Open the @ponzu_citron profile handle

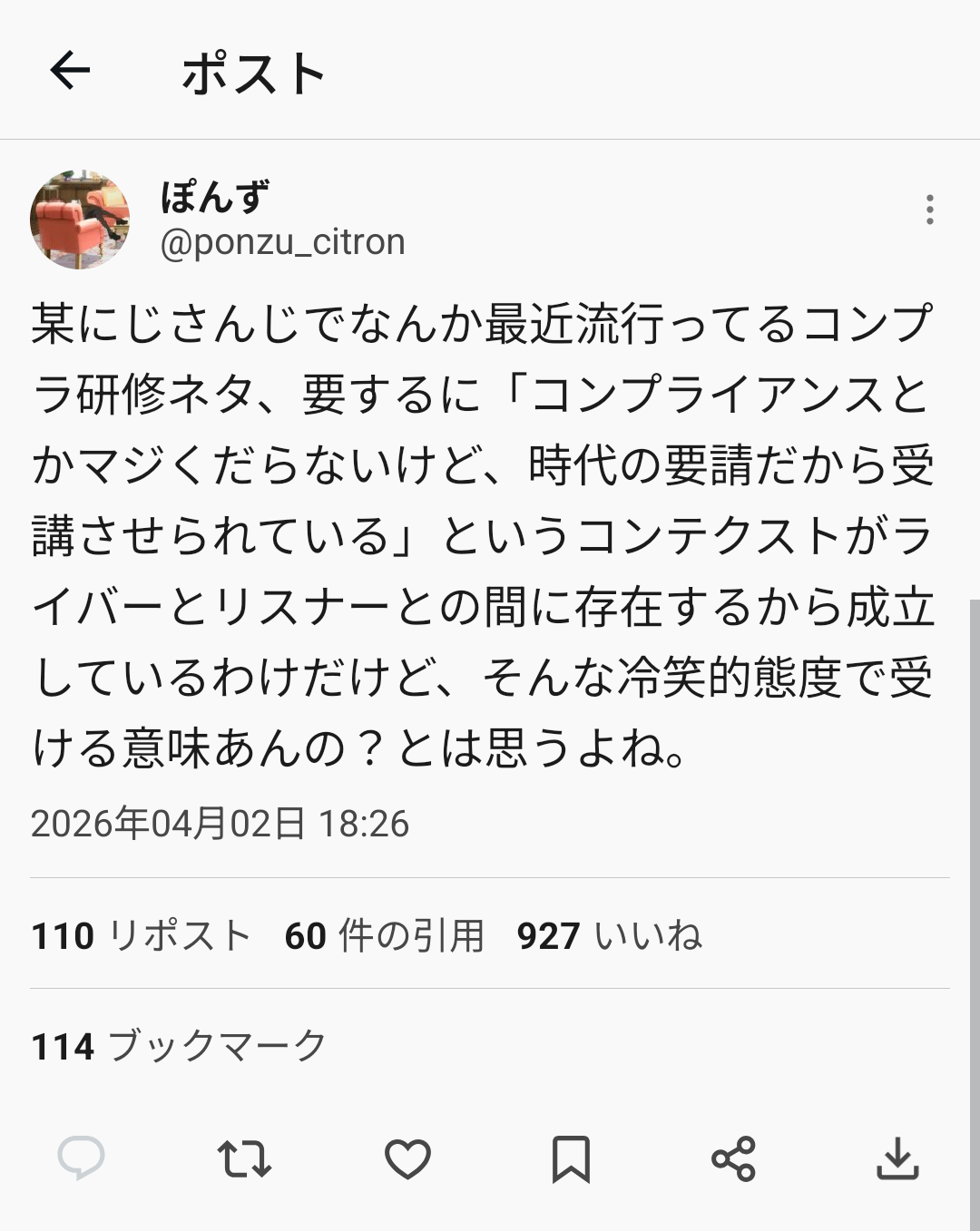pos(282,242)
